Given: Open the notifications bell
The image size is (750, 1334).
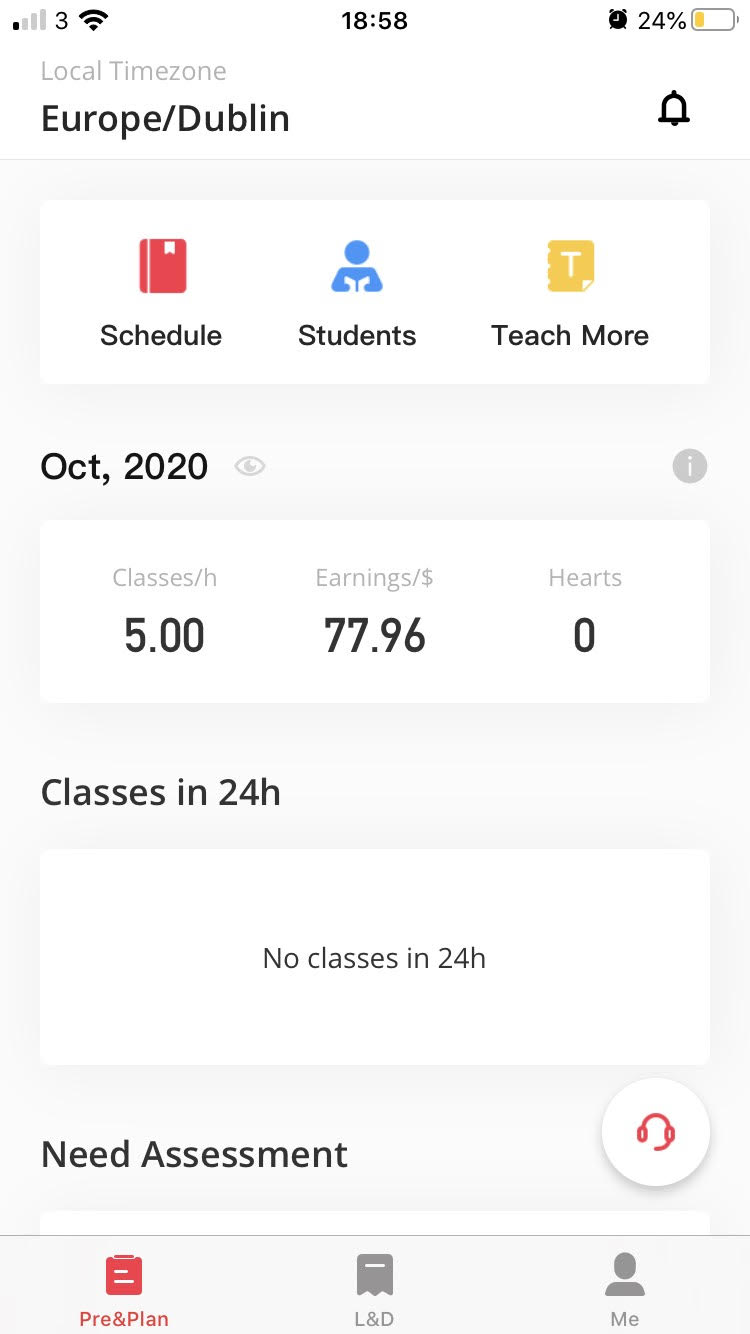Looking at the screenshot, I should (x=674, y=108).
